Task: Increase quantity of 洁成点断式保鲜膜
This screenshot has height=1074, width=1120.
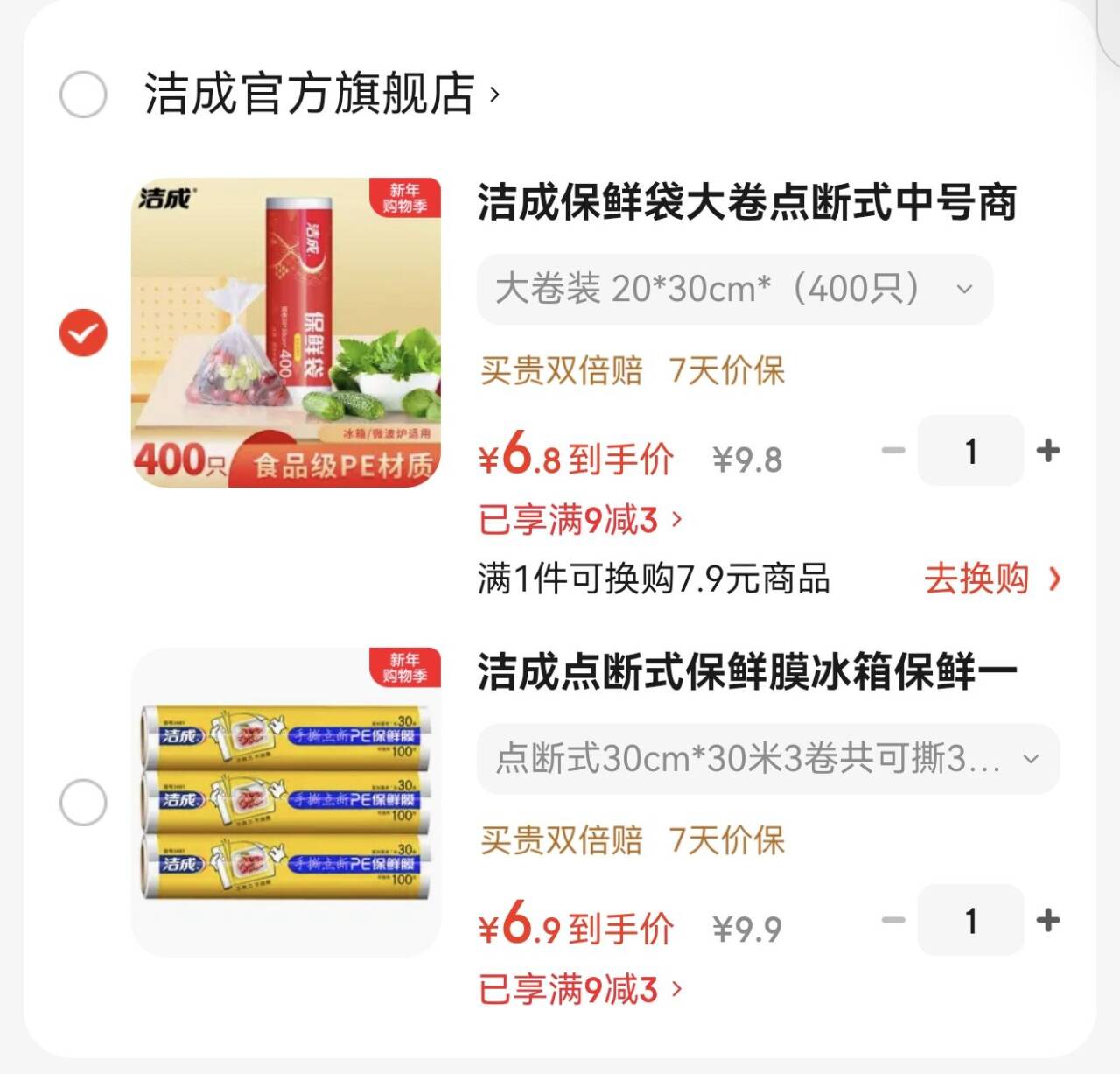Action: coord(1048,920)
